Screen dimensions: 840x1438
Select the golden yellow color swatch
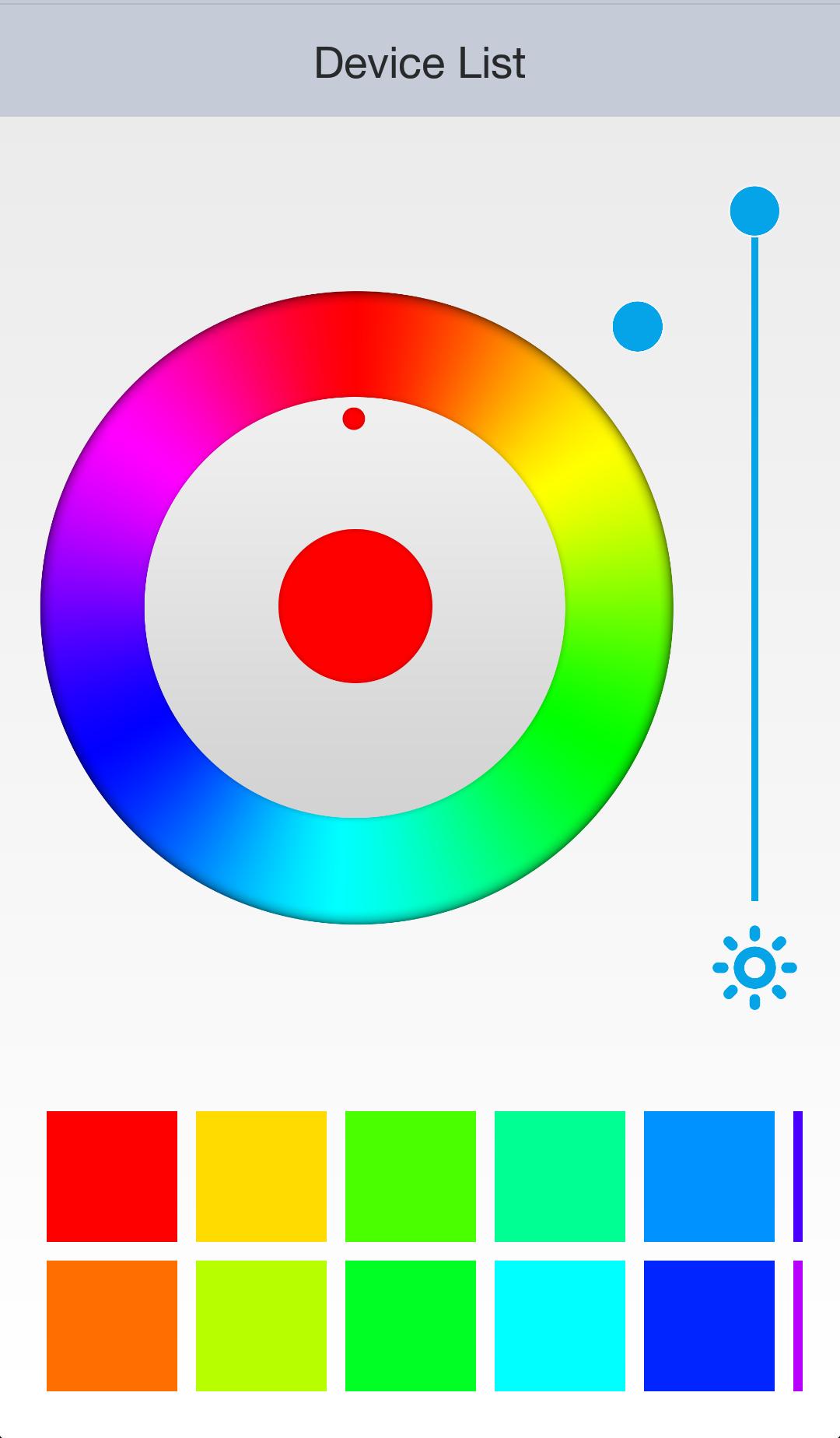click(261, 1176)
